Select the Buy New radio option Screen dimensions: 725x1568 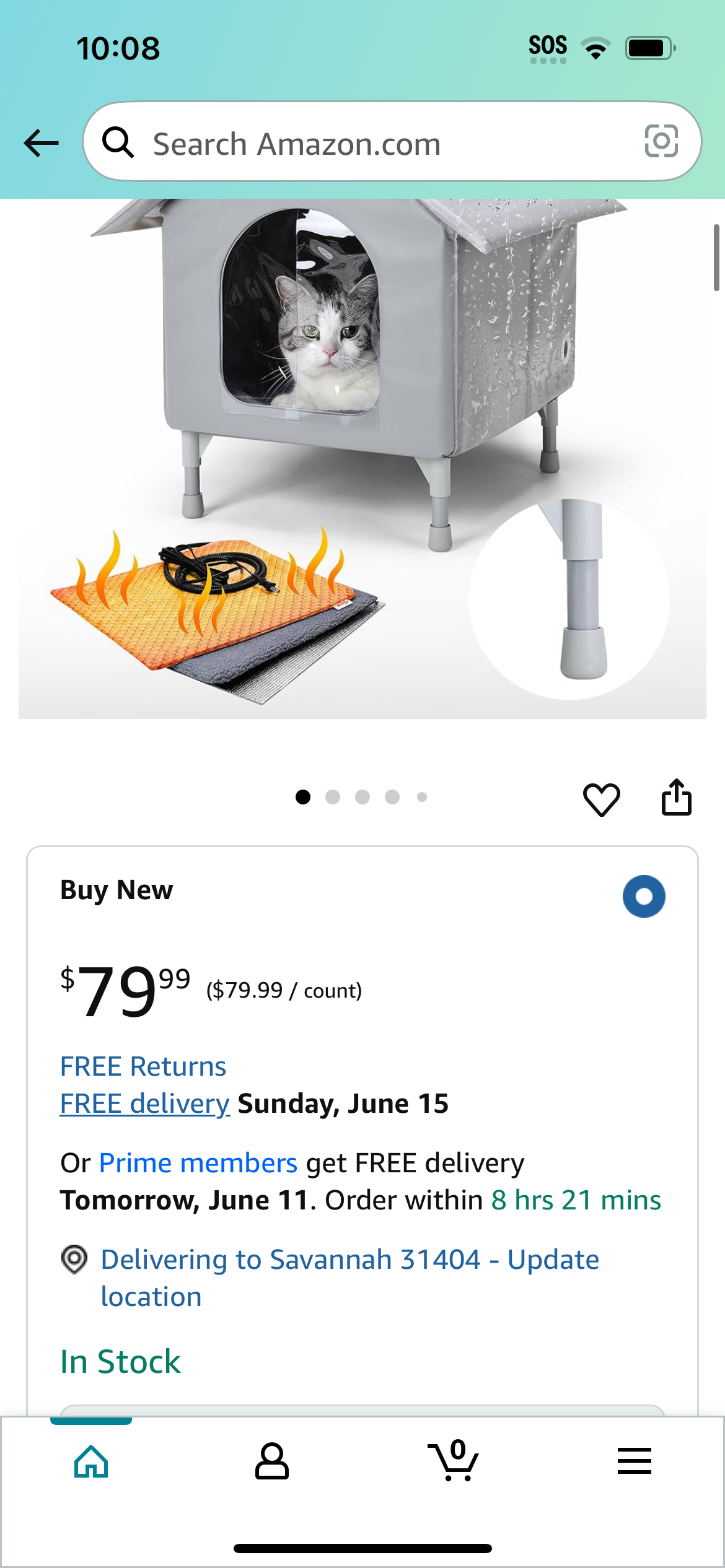[644, 896]
